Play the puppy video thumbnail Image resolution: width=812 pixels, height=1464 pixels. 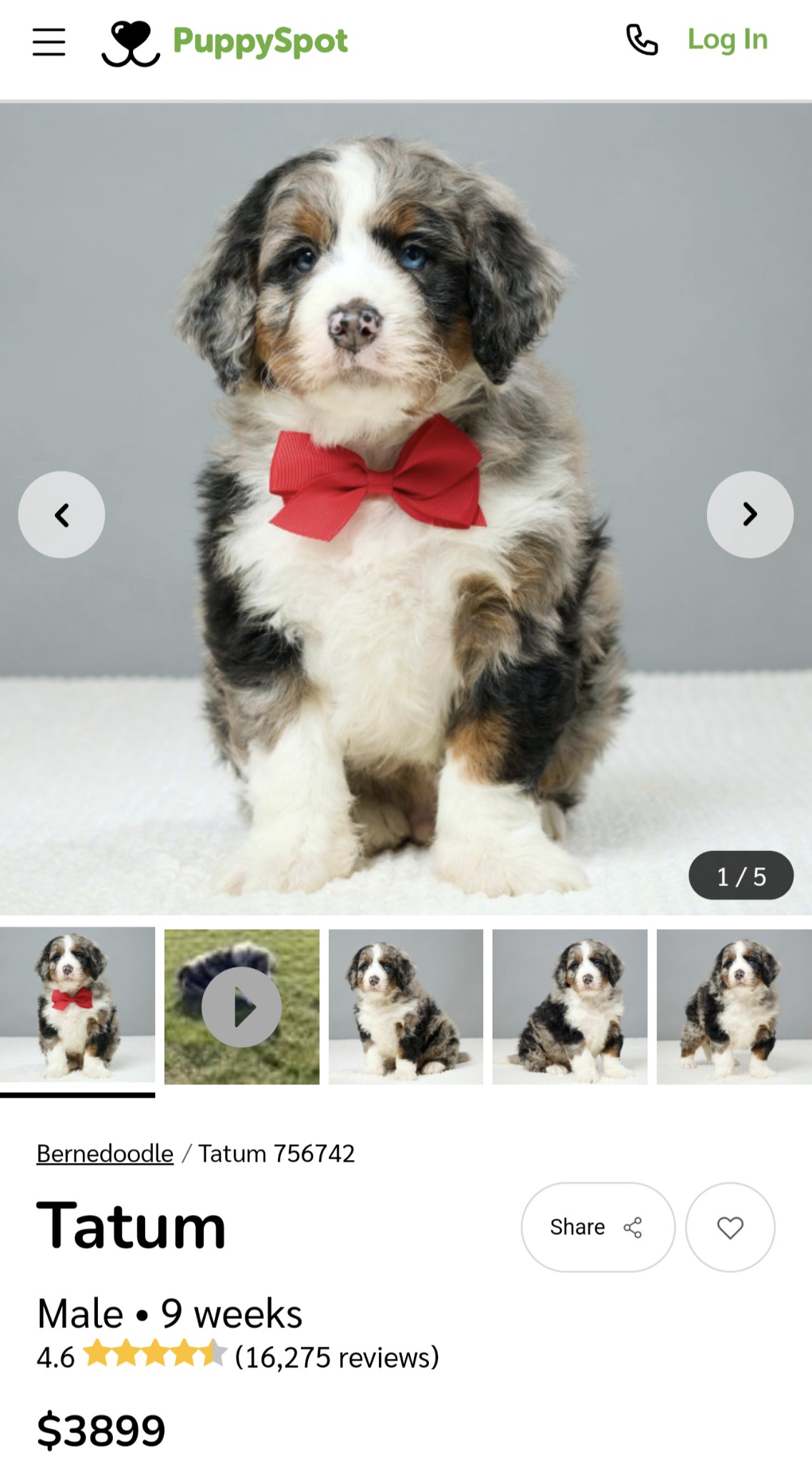(x=242, y=1006)
